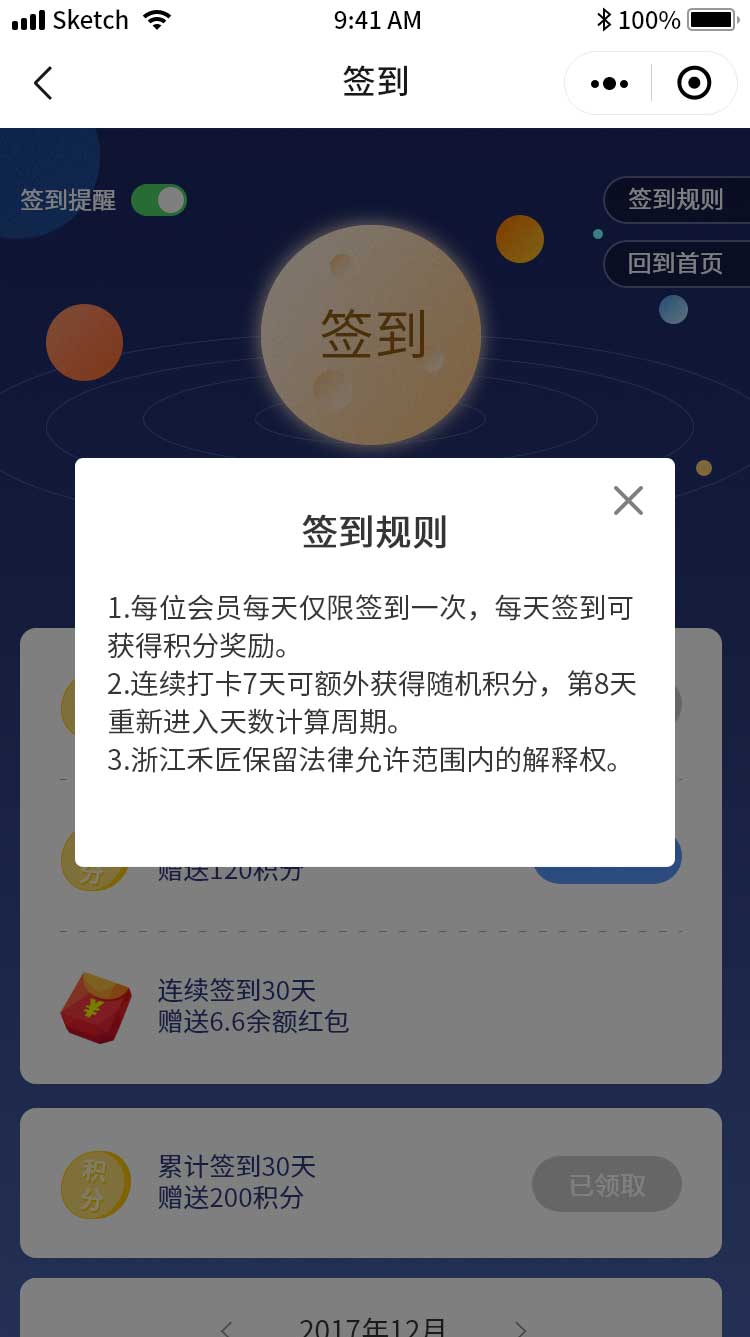
Task: Tap the mini-program close target icon
Action: pyautogui.click(x=694, y=83)
